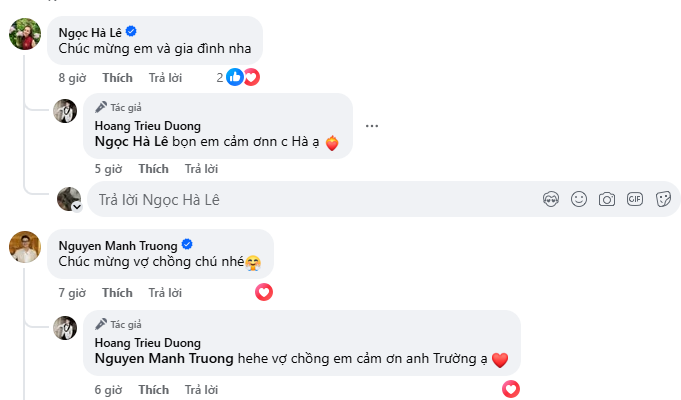Reply under Hoang's 5 giờ comment
Image resolution: width=681 pixels, height=400 pixels.
(x=201, y=169)
